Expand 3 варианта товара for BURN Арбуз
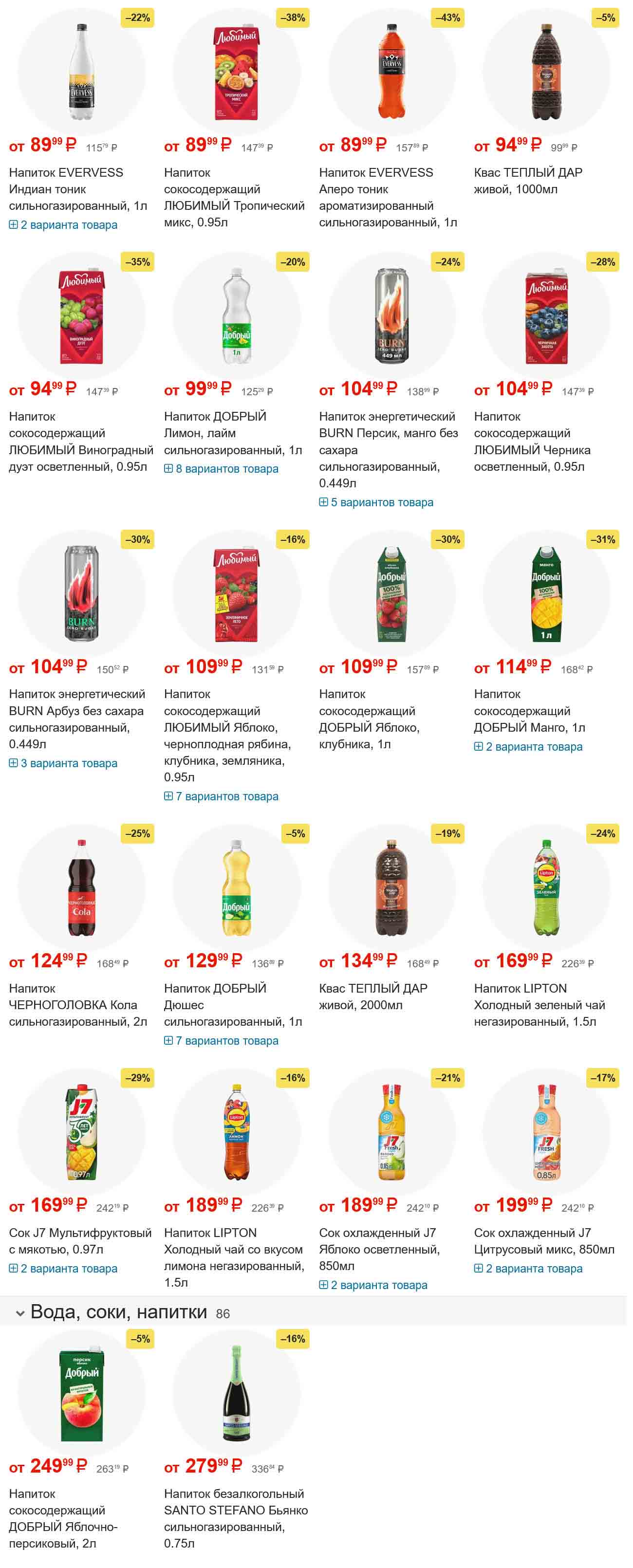This screenshot has width=633, height=1568. click(x=63, y=763)
